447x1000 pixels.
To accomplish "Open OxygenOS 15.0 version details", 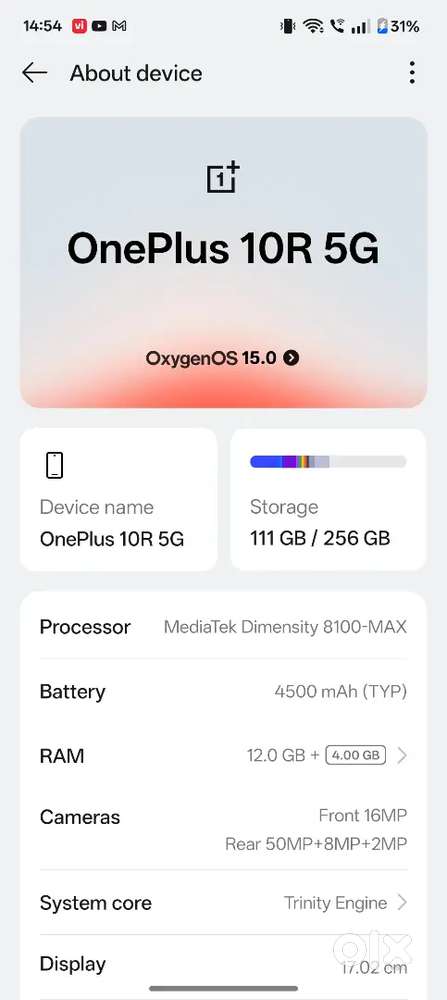I will pyautogui.click(x=223, y=358).
